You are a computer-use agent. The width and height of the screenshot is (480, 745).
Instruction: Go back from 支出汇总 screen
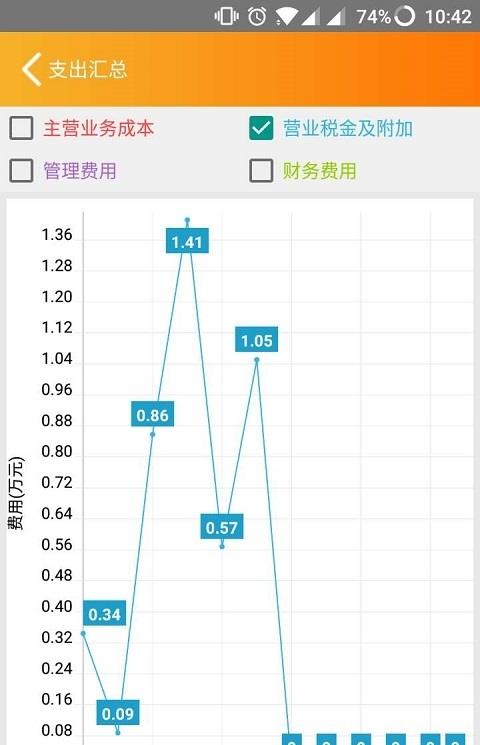coord(31,69)
